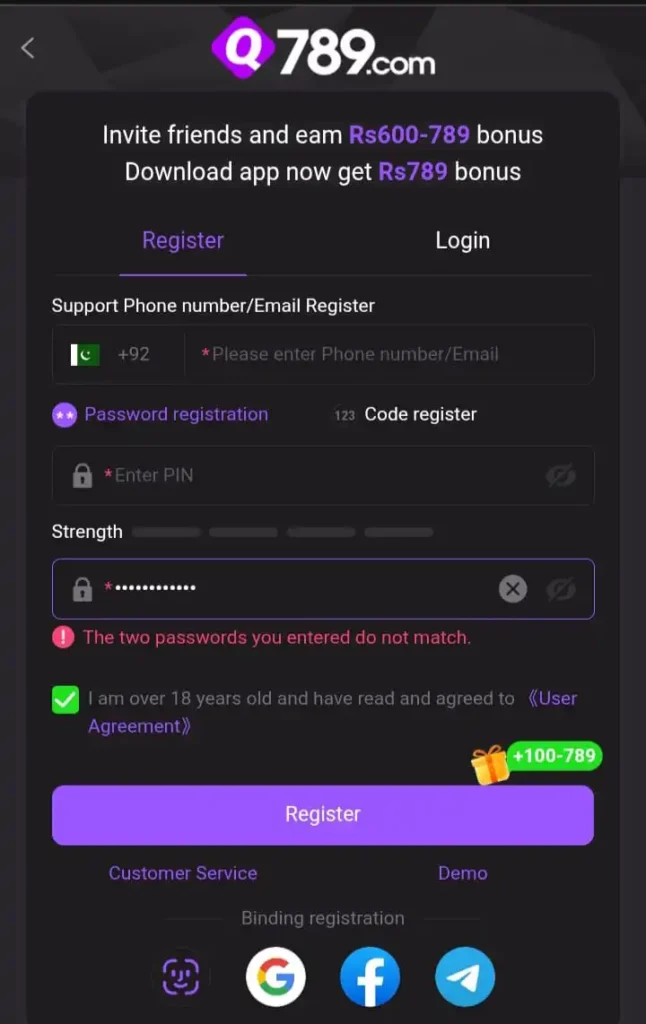
Task: Switch to the Login tab
Action: (462, 240)
